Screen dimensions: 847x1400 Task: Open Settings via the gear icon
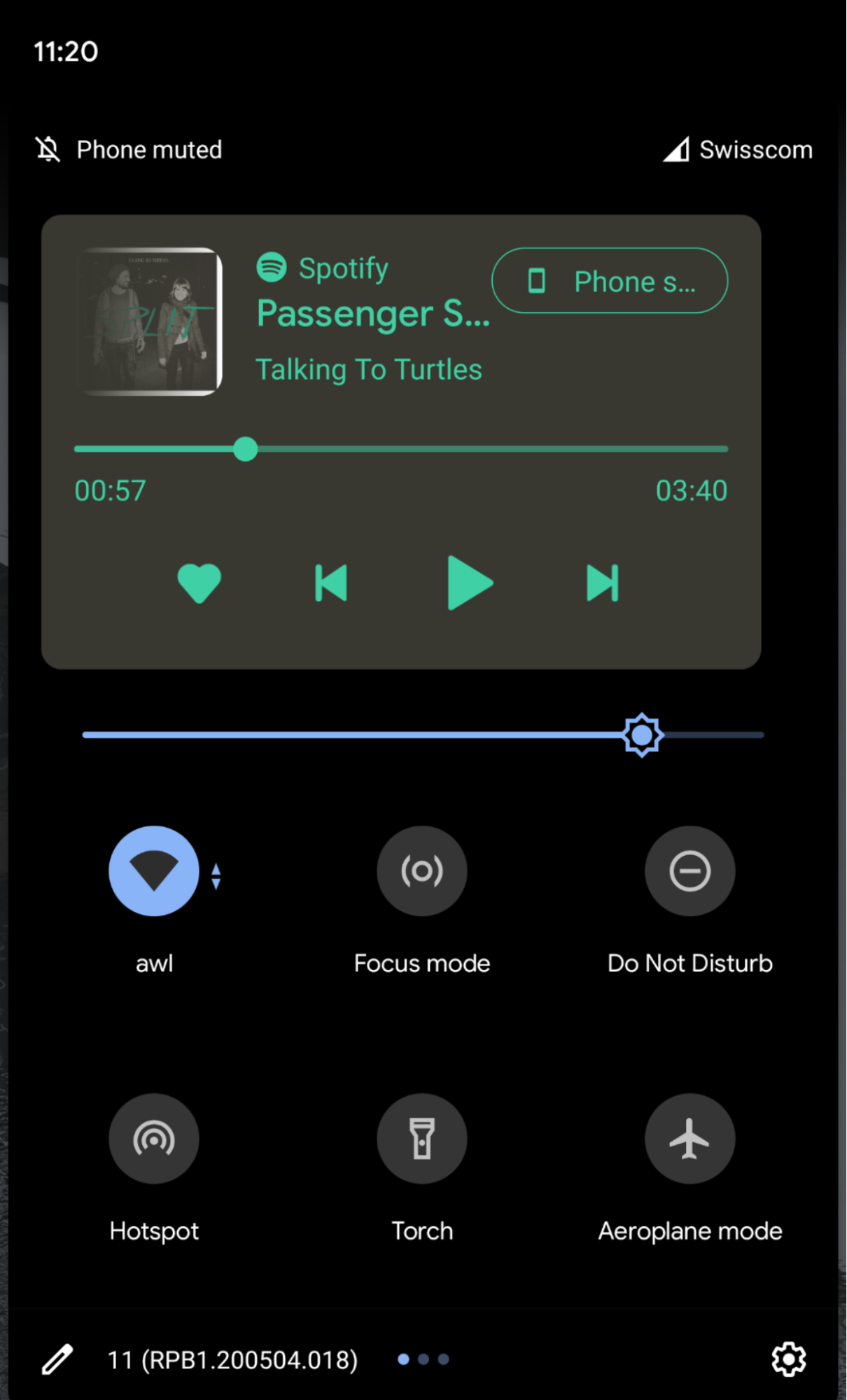[788, 1359]
